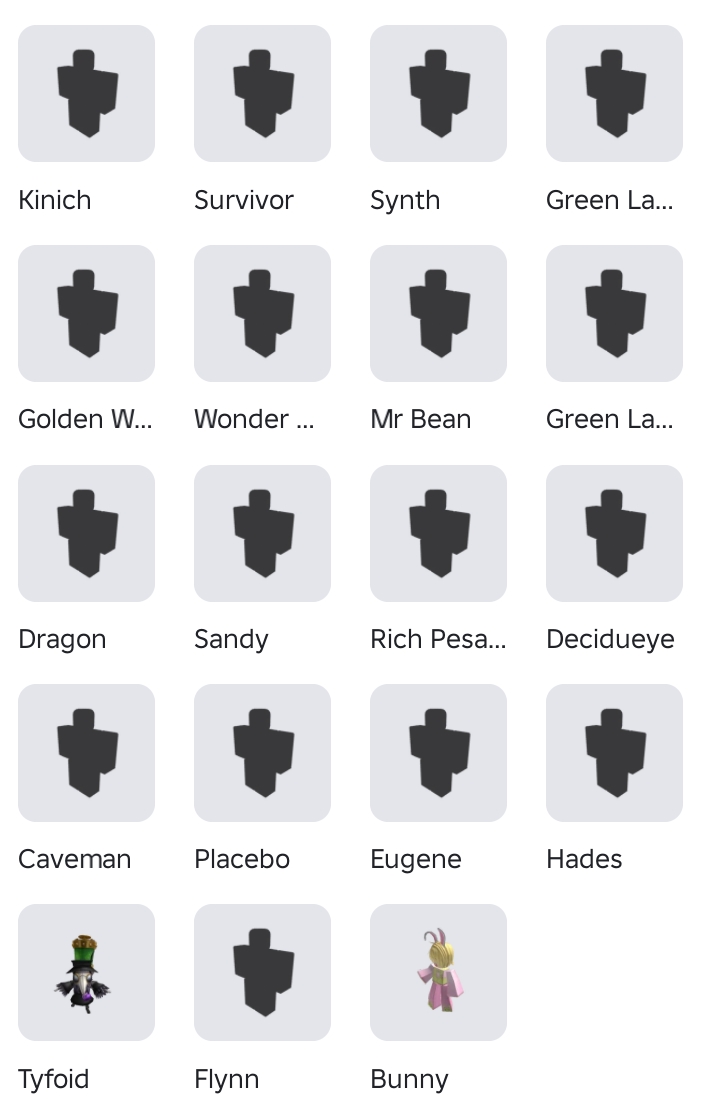The height and width of the screenshot is (1099, 720).
Task: Pick the Hades outfit
Action: pyautogui.click(x=614, y=753)
